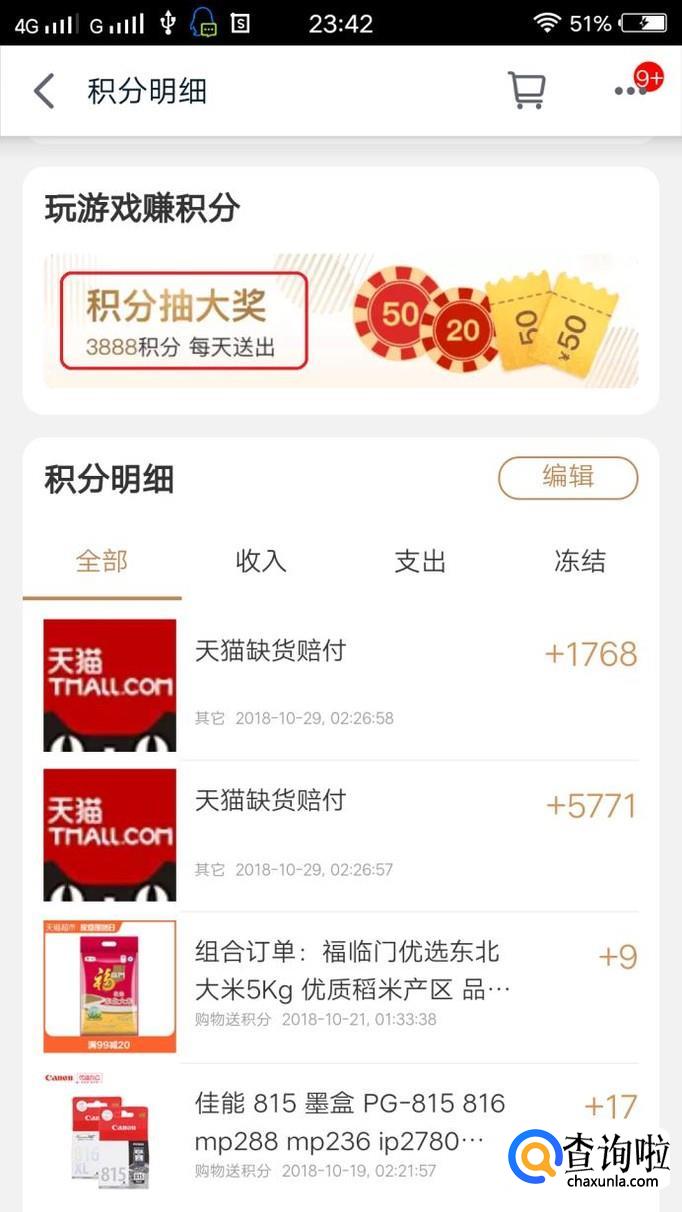Open the 积分抽大奖 lottery banner

tap(340, 321)
